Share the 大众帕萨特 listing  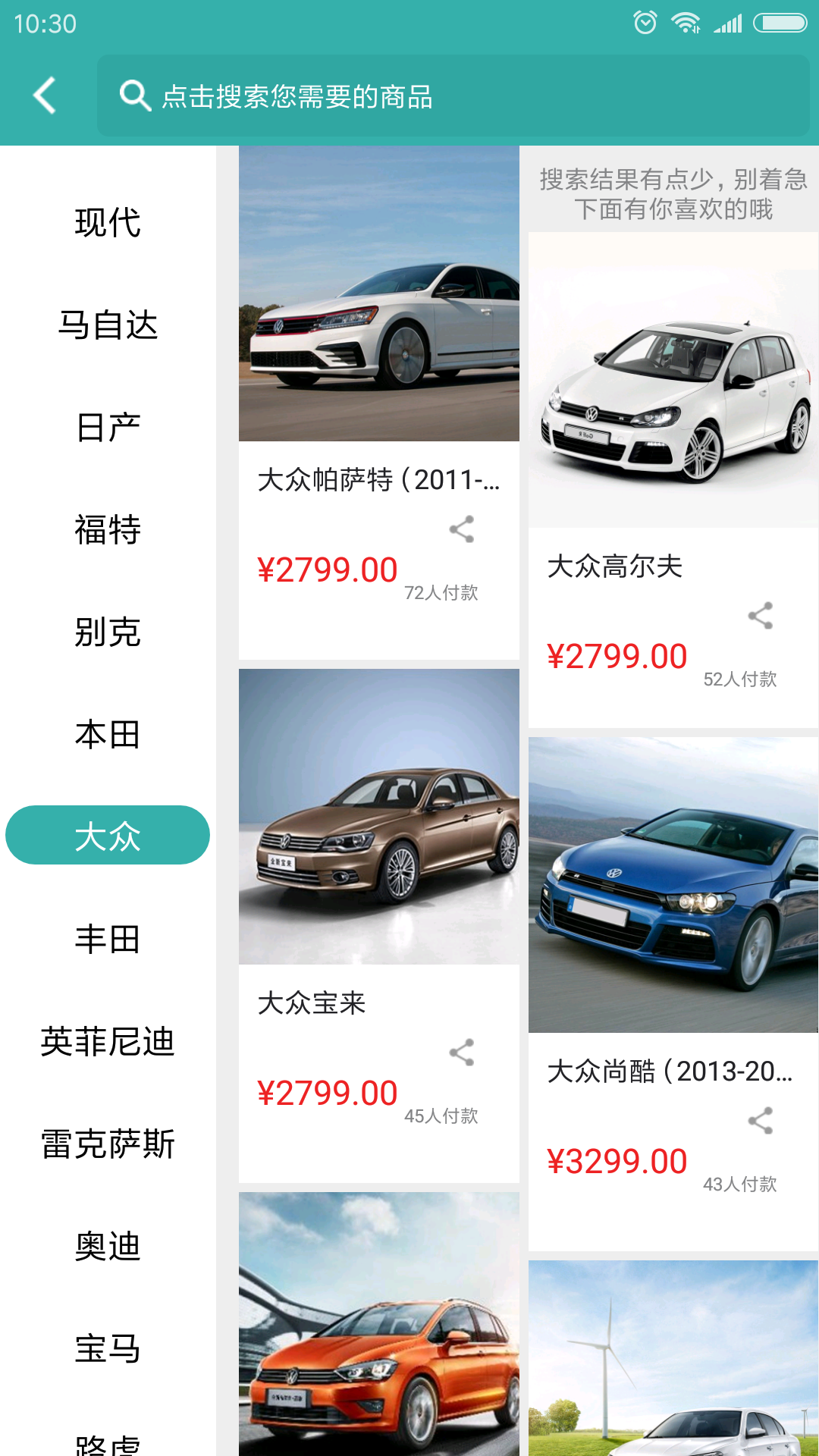coord(462,529)
